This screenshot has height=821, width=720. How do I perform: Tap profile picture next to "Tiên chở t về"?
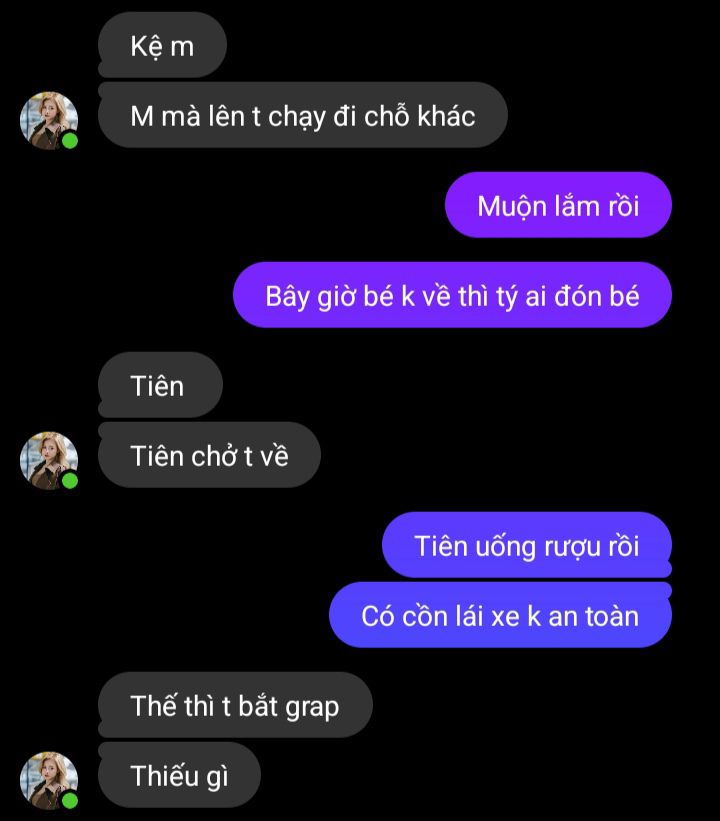[49, 460]
